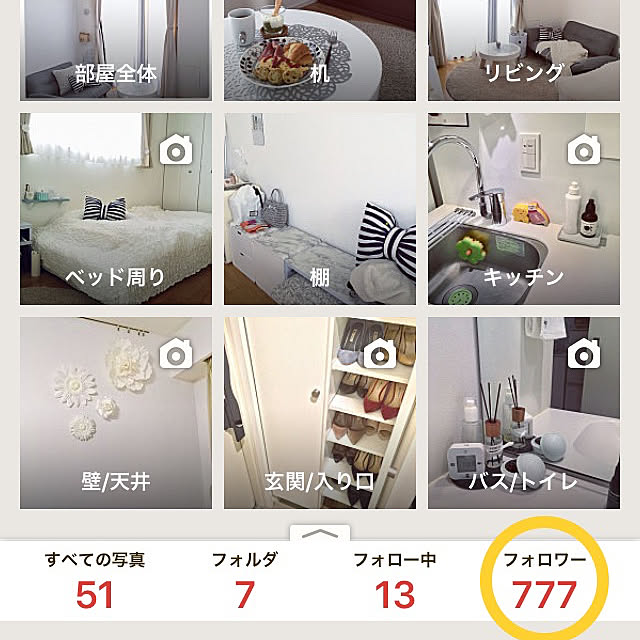Open the 机 category tile

pos(320,50)
